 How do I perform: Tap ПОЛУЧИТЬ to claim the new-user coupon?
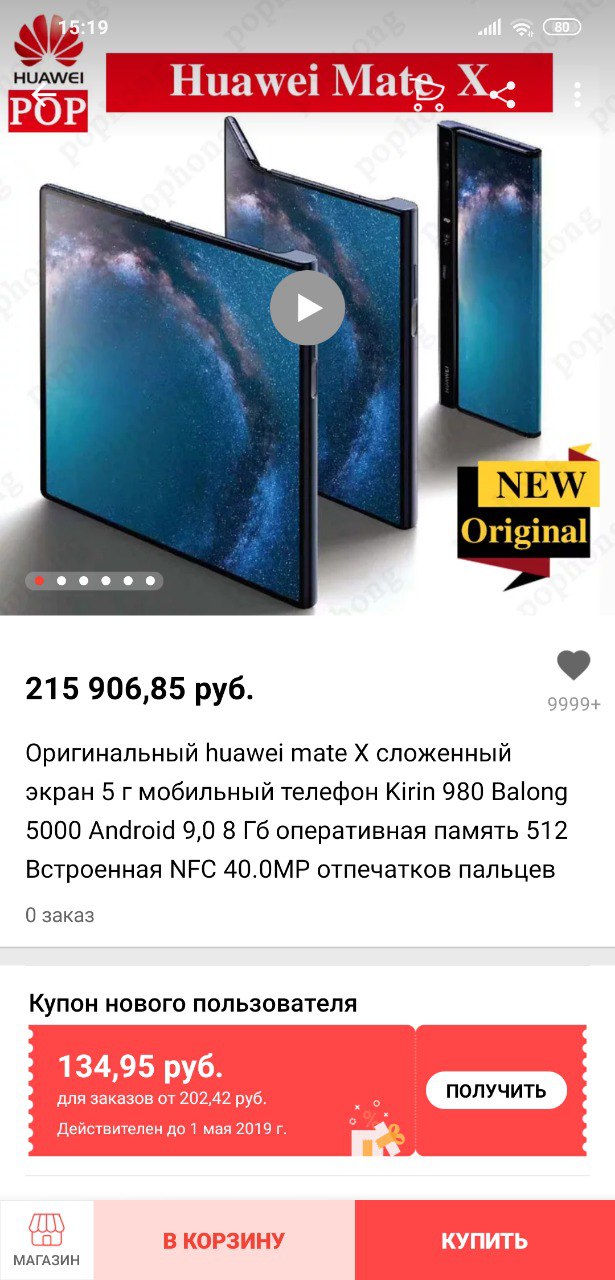[496, 1090]
